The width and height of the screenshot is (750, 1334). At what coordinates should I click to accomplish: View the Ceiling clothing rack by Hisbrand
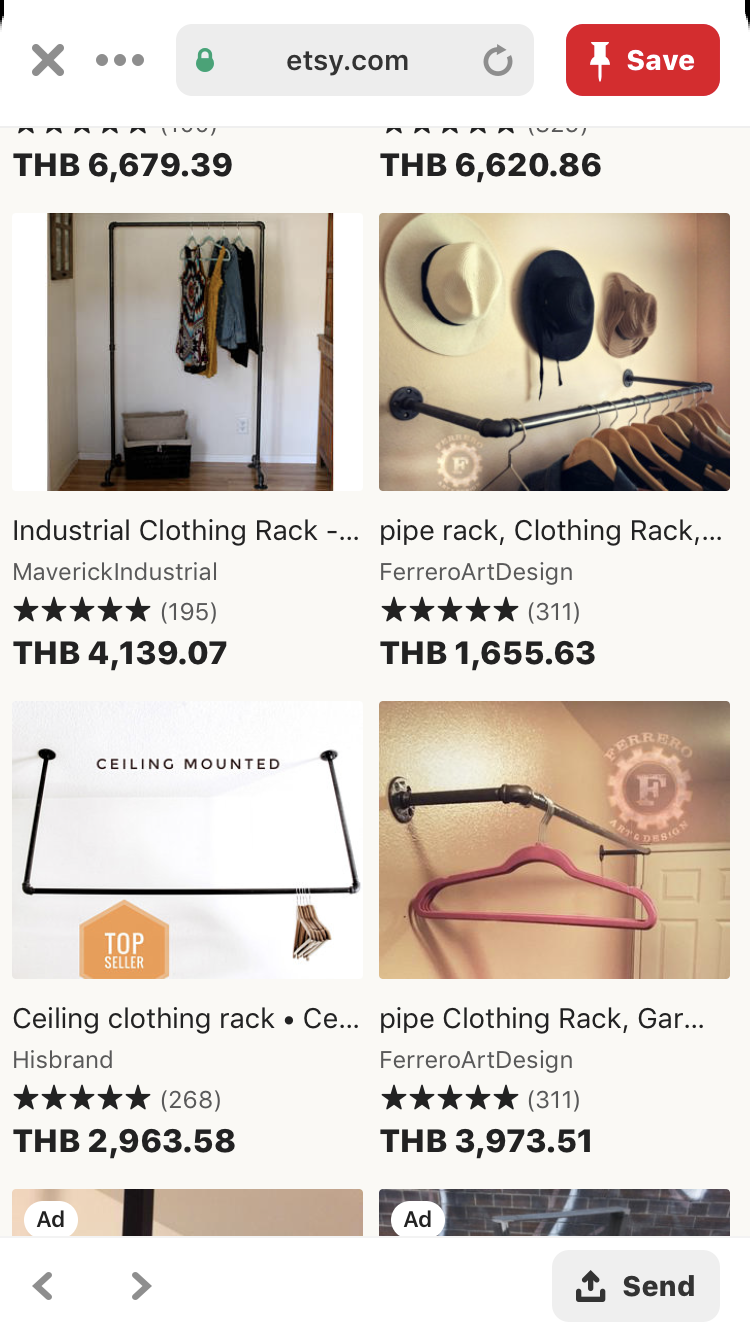187,840
